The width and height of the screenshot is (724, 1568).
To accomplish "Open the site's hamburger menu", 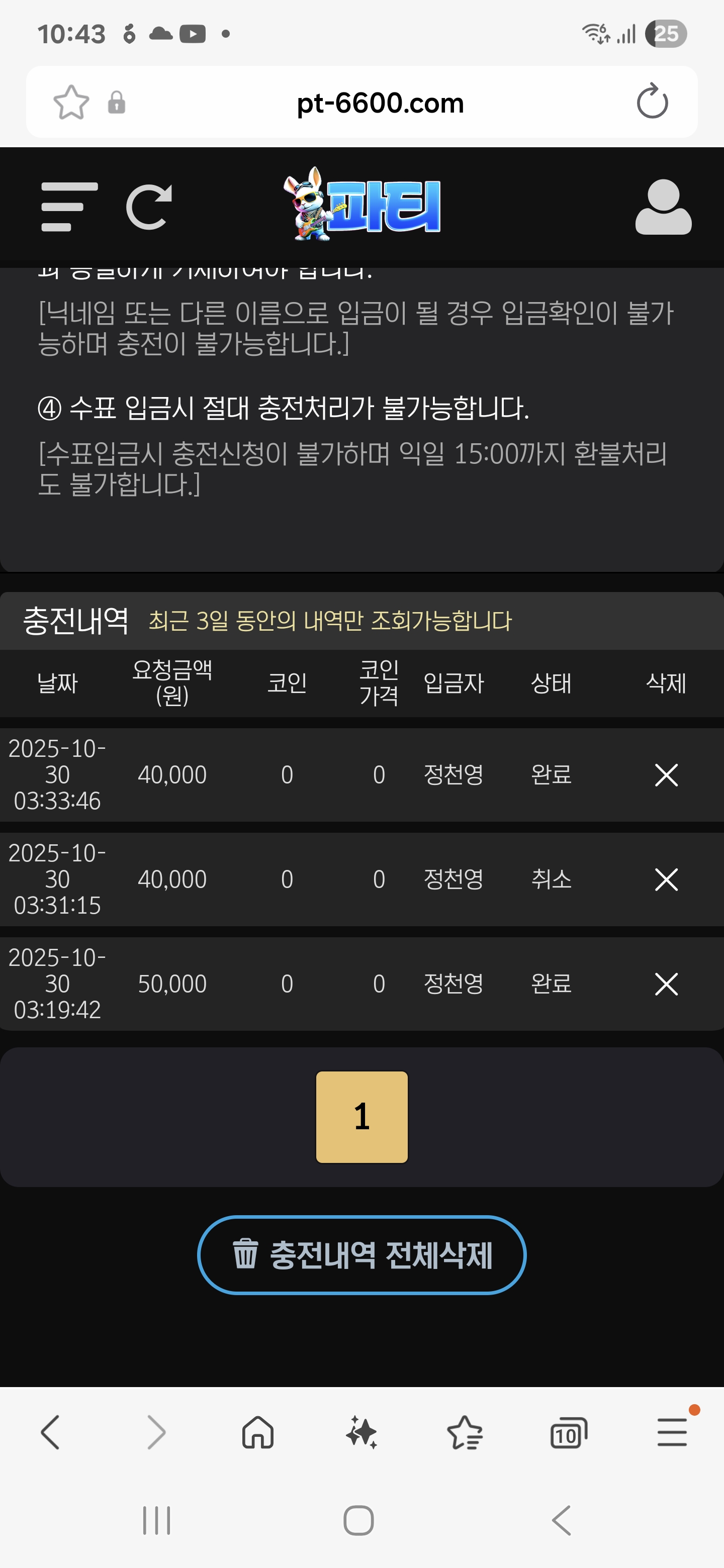I will tap(69, 207).
